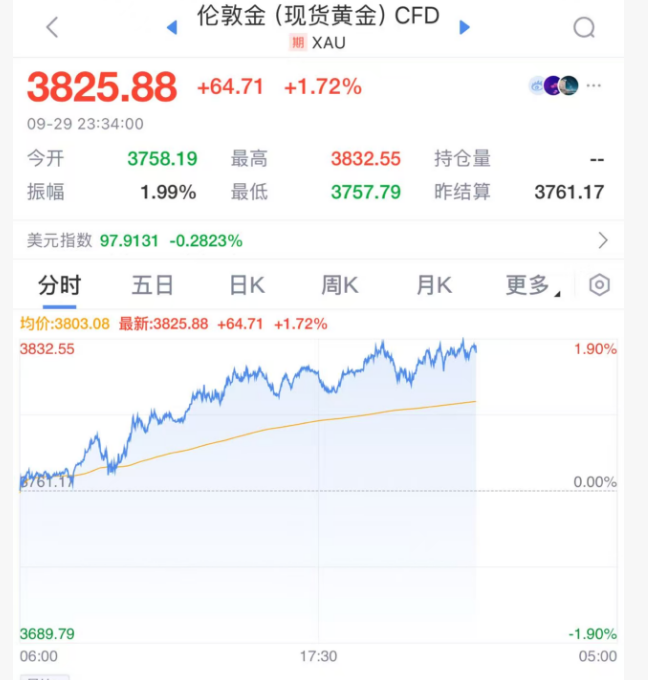Switch to the next instrument
Viewport: 648px width, 680px height.
click(464, 28)
